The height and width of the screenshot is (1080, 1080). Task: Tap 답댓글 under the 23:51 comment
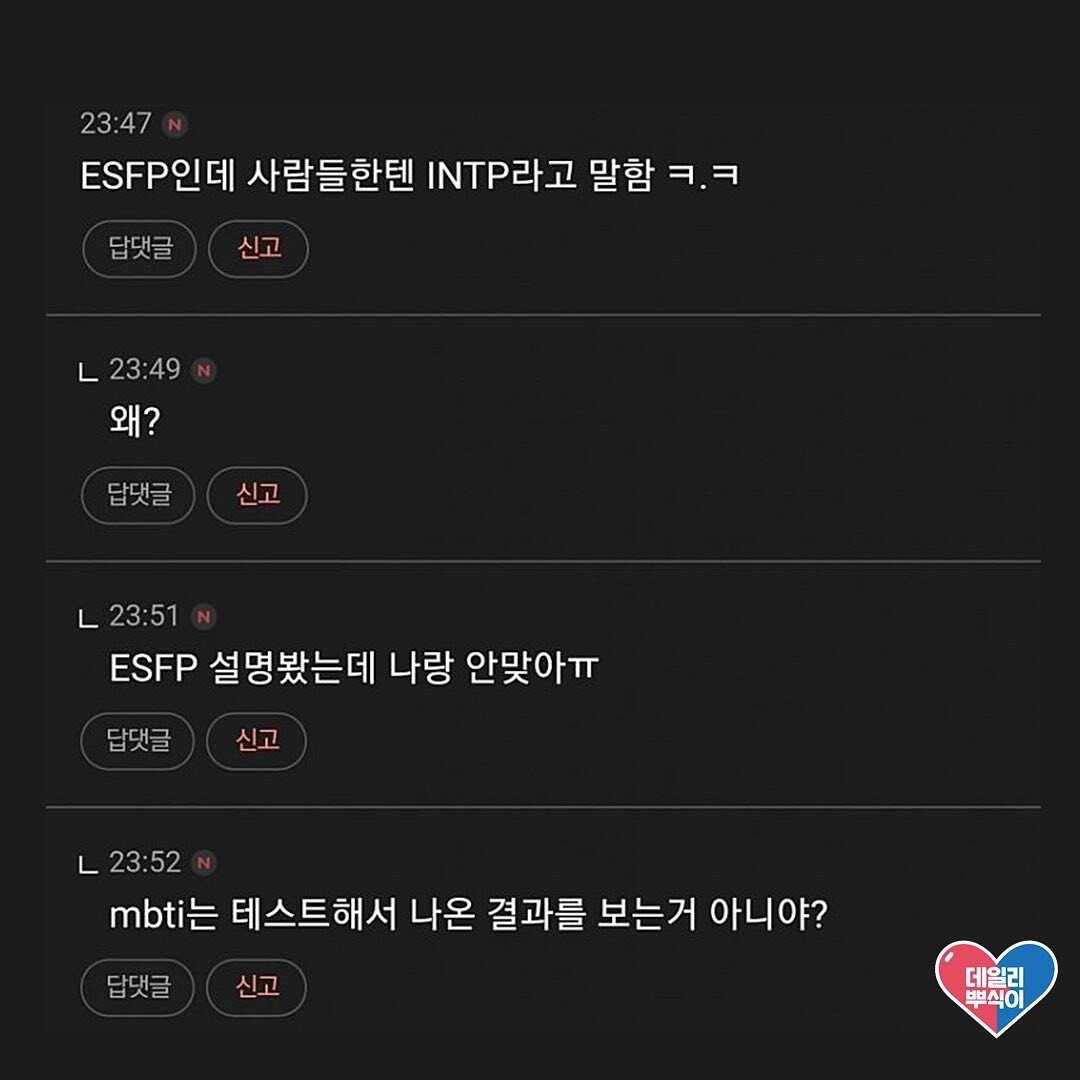[x=138, y=740]
